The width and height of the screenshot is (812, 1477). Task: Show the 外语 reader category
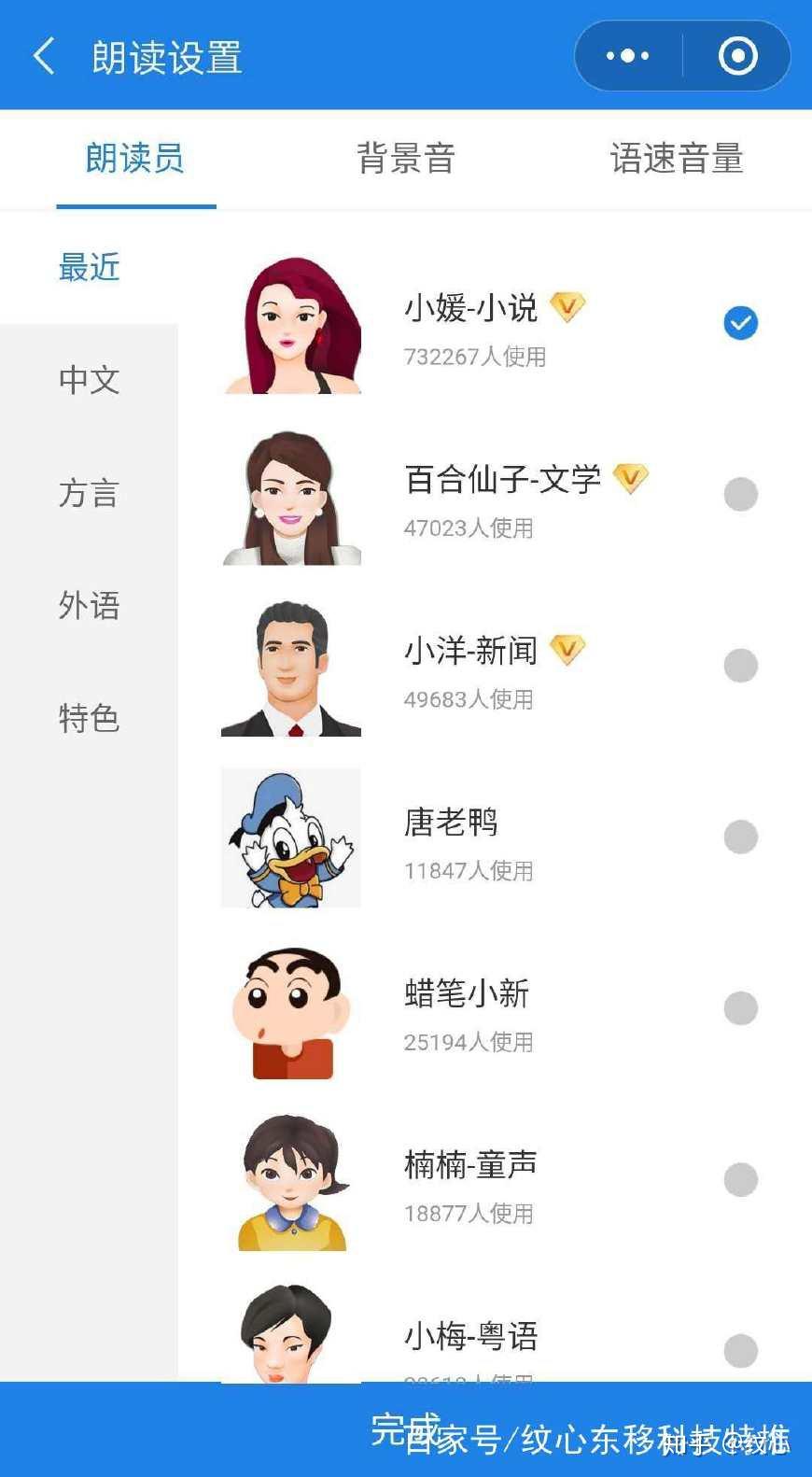[90, 606]
